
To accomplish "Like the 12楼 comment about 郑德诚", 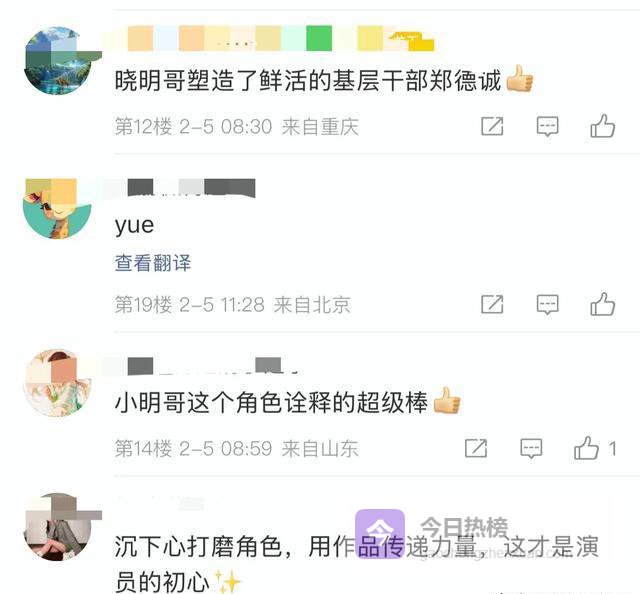I will 602,127.
